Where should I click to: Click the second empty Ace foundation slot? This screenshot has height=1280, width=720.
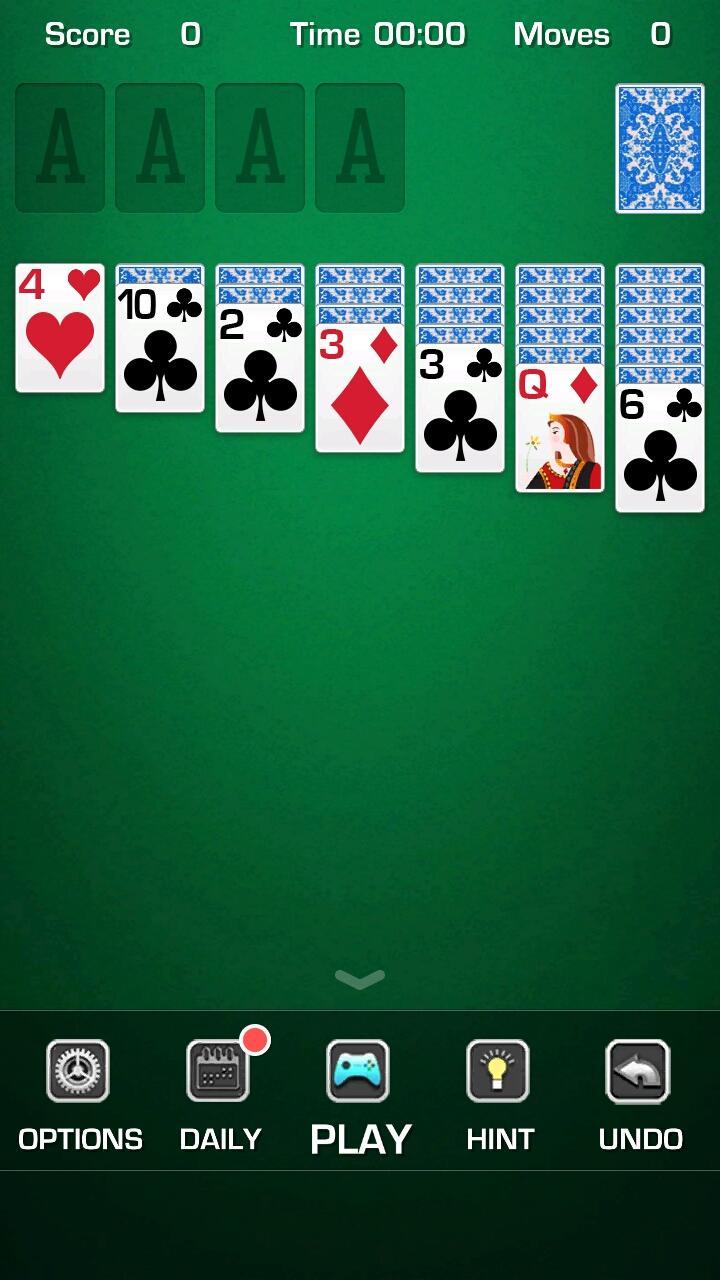(x=159, y=147)
